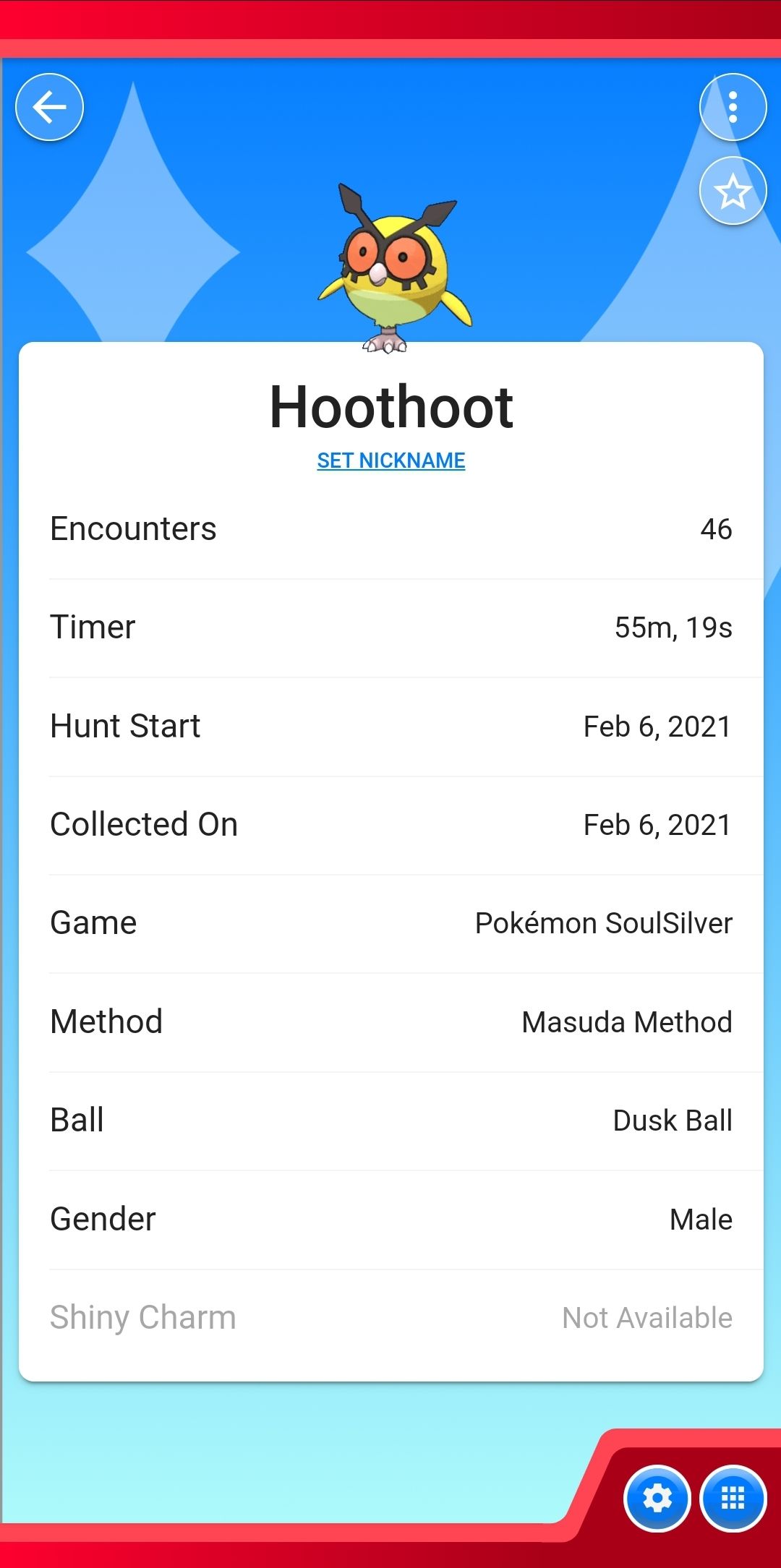Click the Pokémon SoulSilver value text
Screen dimensions: 781x1568
pos(603,922)
